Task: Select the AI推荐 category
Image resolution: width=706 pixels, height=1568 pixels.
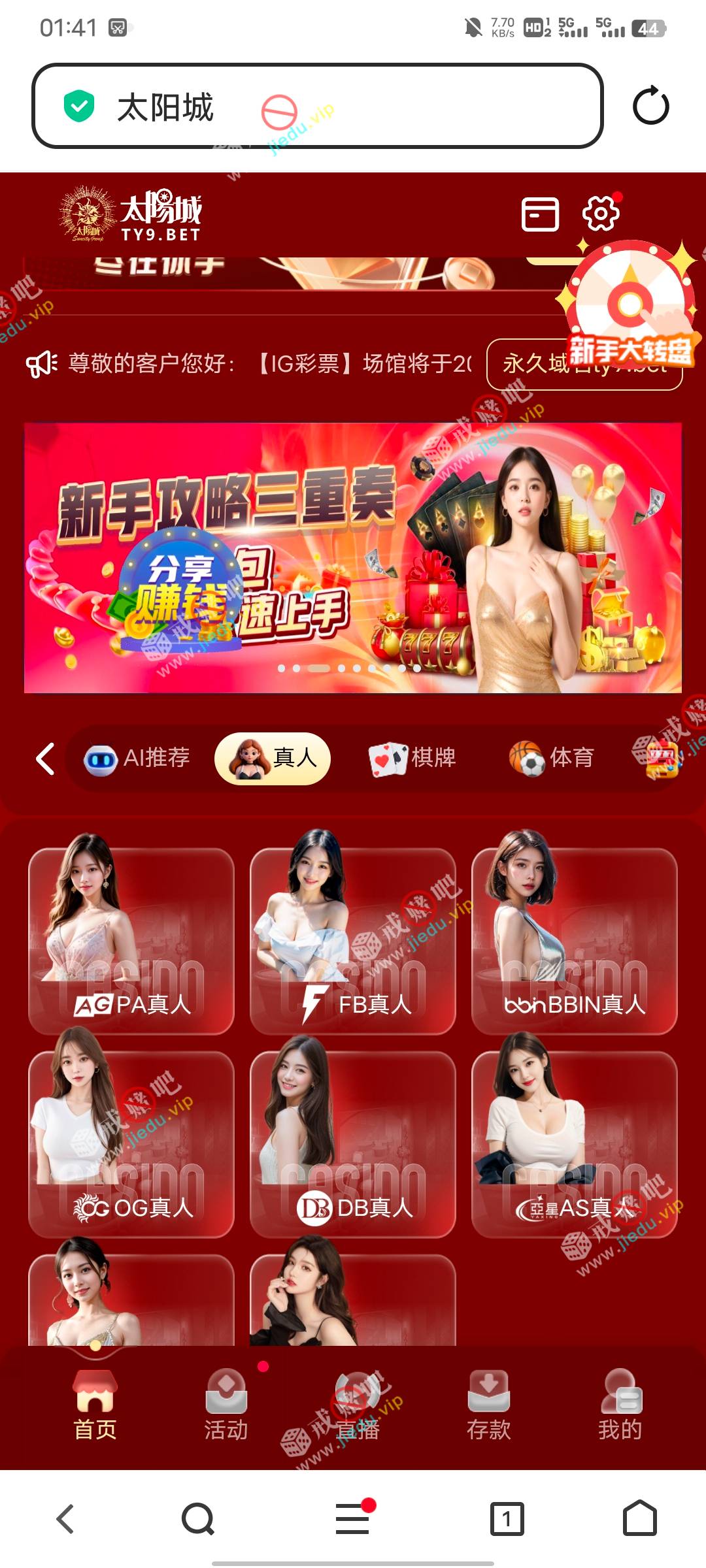Action: pos(137,759)
